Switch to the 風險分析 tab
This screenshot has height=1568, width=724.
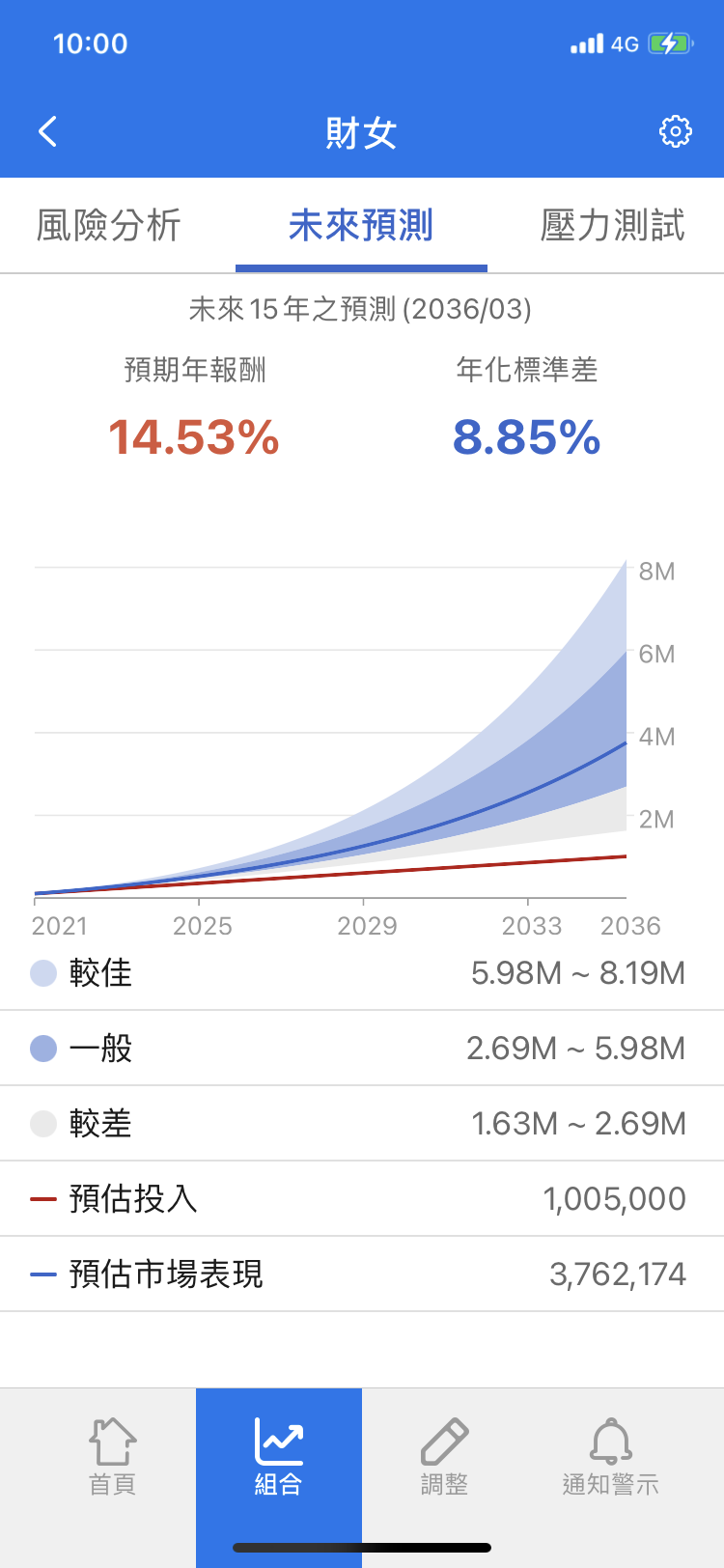tap(109, 226)
